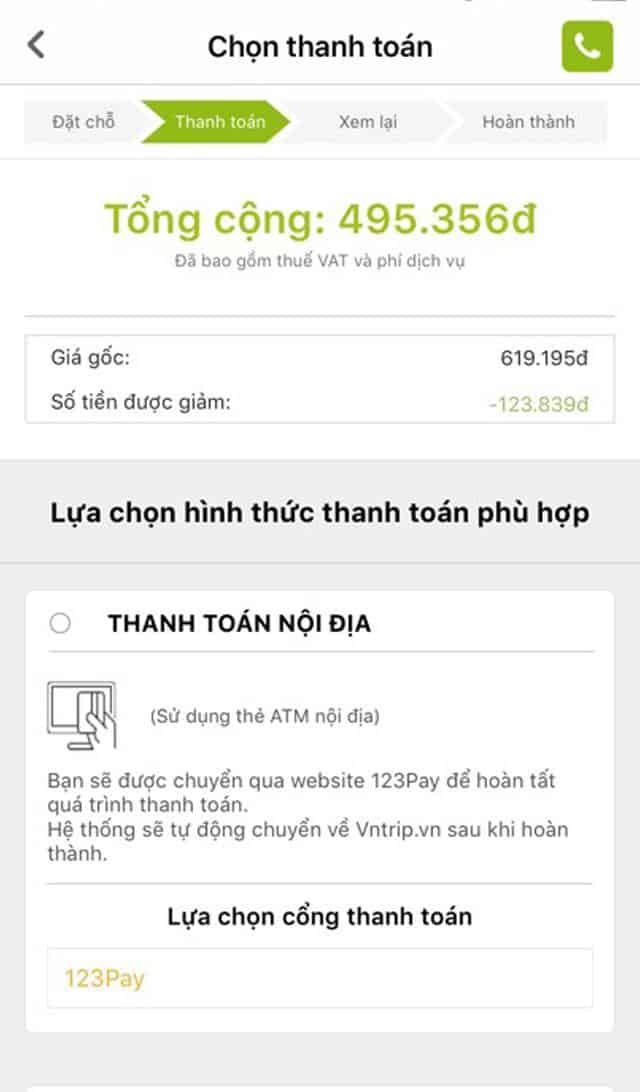Return to the Đặt chỗ step

pyautogui.click(x=83, y=122)
